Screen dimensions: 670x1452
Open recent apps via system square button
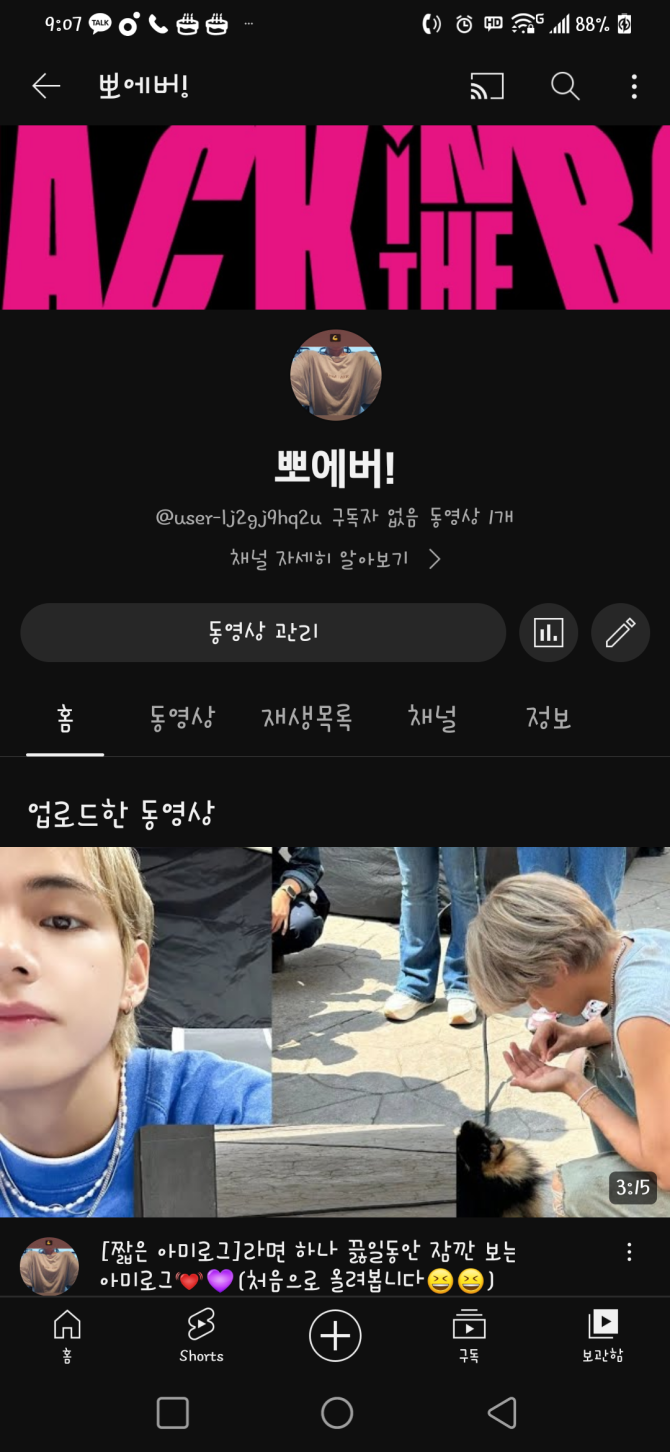point(173,1413)
